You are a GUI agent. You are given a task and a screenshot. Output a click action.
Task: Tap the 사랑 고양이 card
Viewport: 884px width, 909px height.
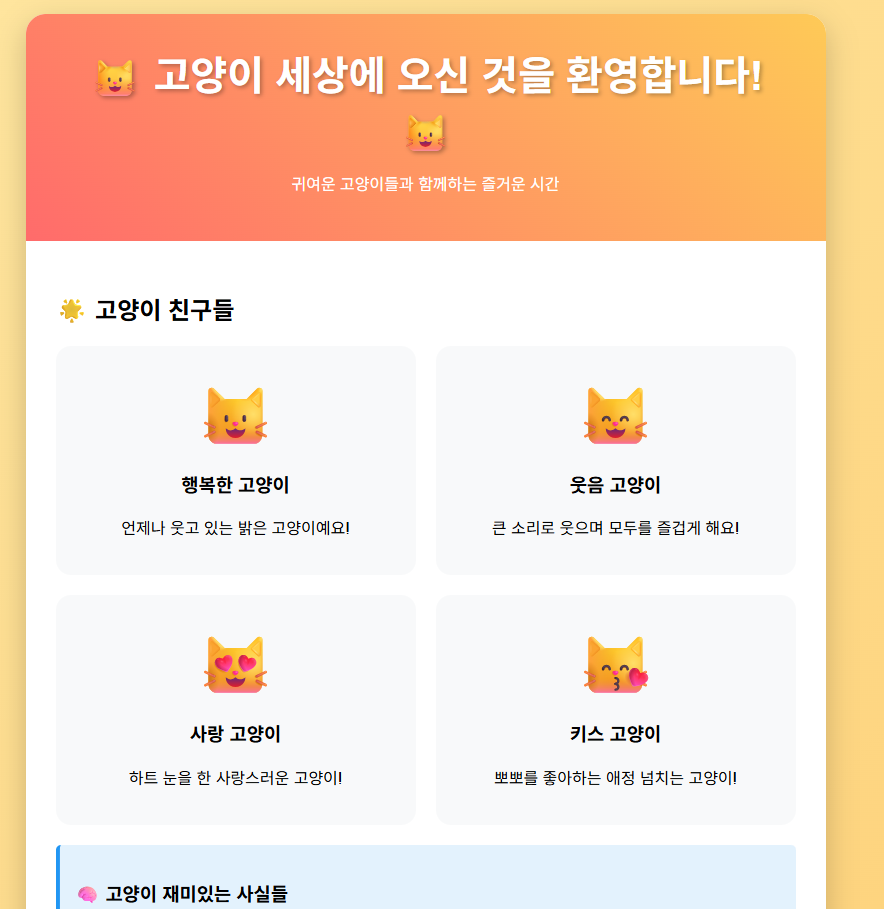[236, 710]
